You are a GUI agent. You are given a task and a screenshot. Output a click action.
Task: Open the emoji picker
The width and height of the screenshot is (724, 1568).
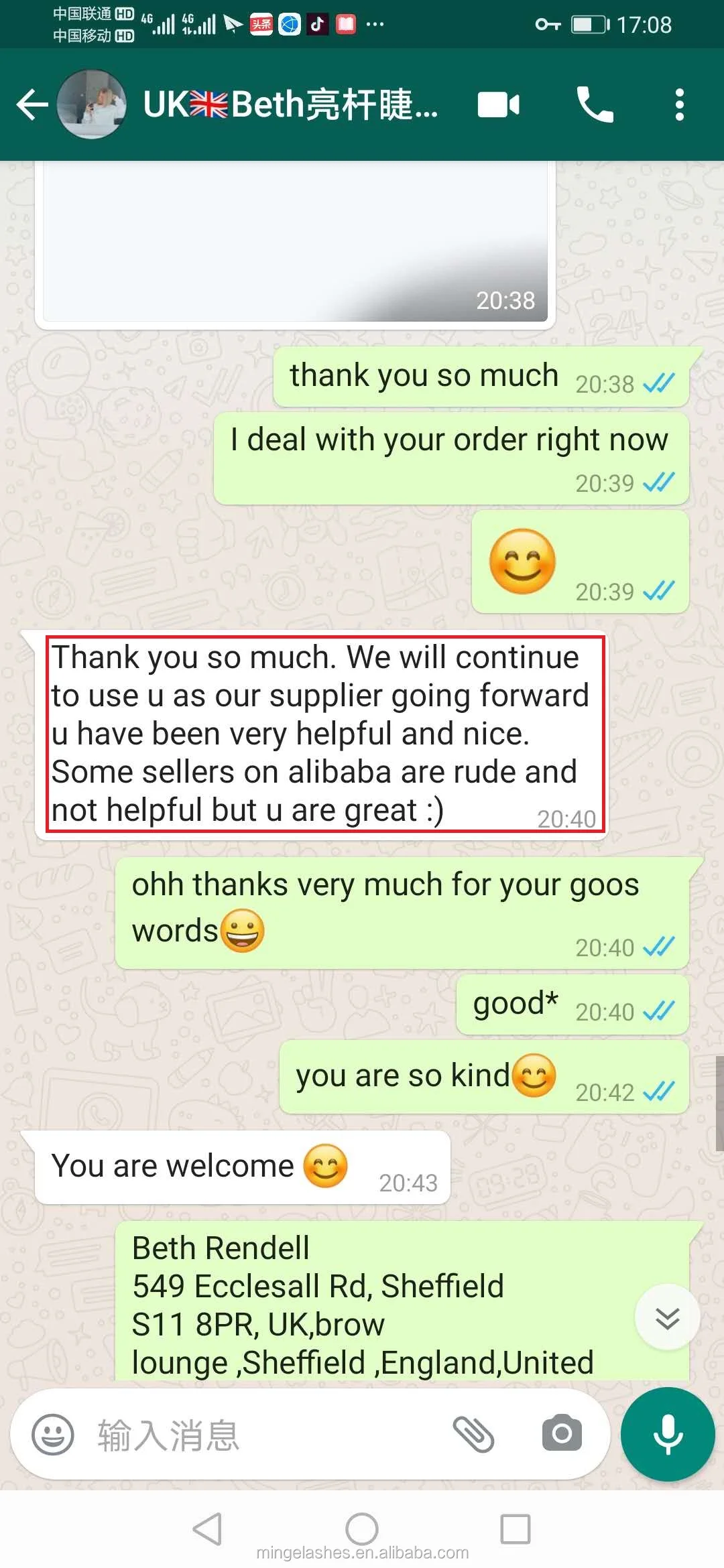click(x=52, y=1434)
